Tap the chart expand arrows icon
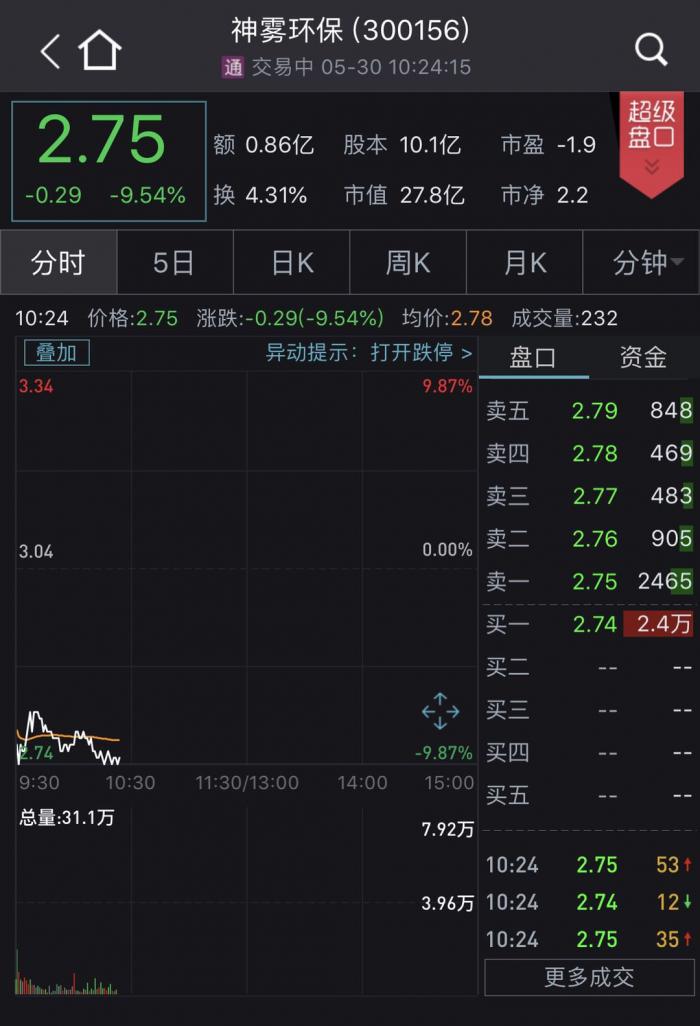 click(440, 711)
